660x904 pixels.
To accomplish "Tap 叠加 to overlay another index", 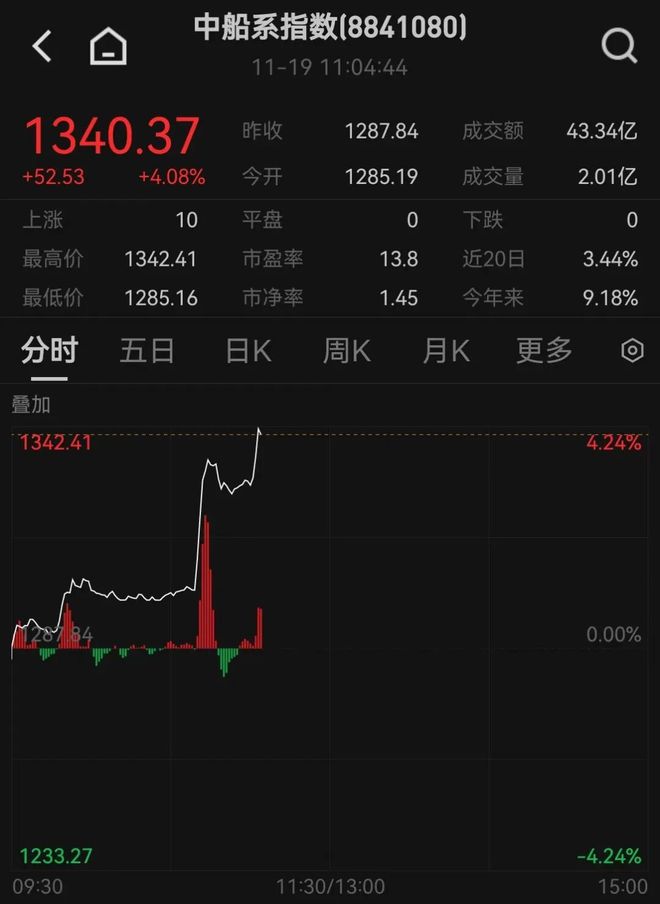I will (31, 405).
